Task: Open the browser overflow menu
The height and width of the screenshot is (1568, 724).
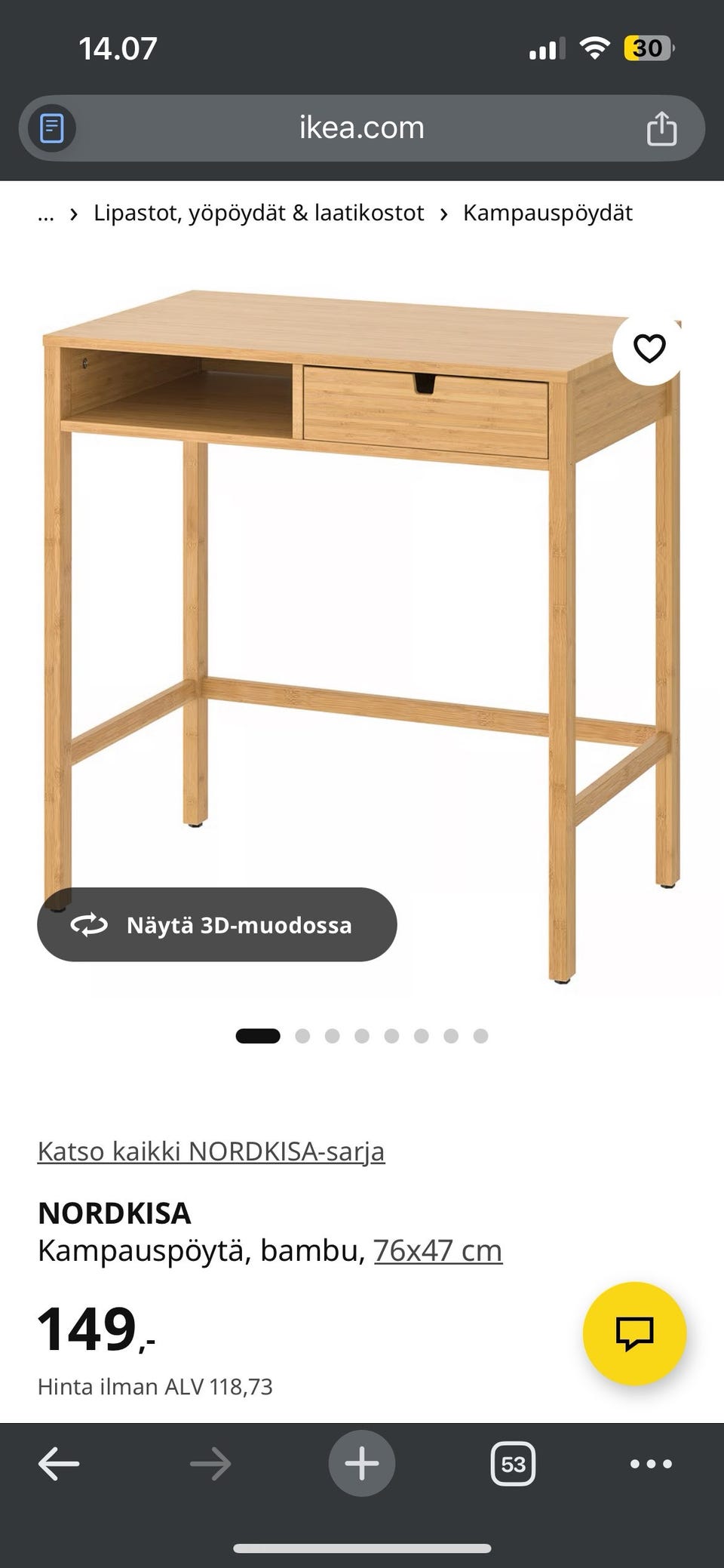Action: point(651,1464)
